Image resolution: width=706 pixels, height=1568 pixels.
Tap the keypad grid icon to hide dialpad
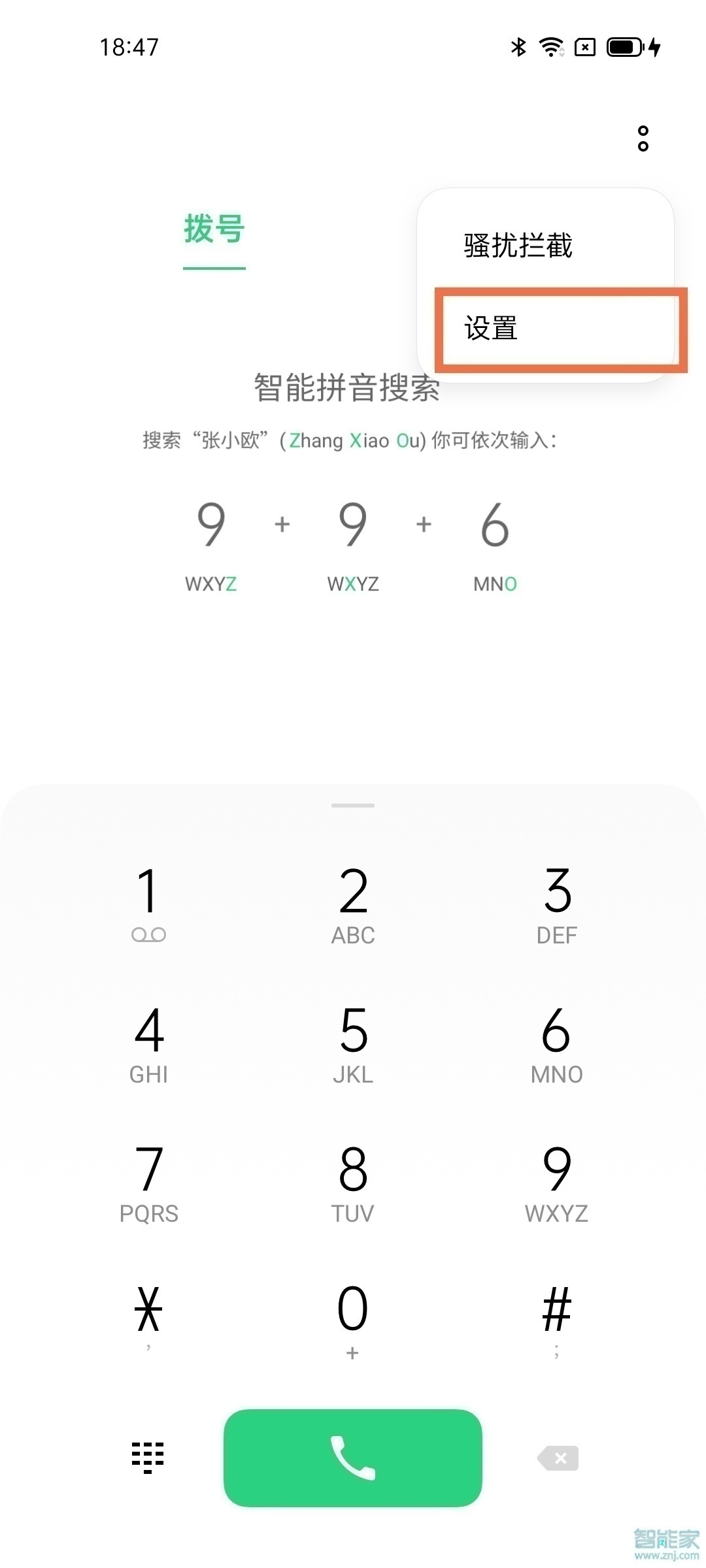click(x=148, y=1458)
